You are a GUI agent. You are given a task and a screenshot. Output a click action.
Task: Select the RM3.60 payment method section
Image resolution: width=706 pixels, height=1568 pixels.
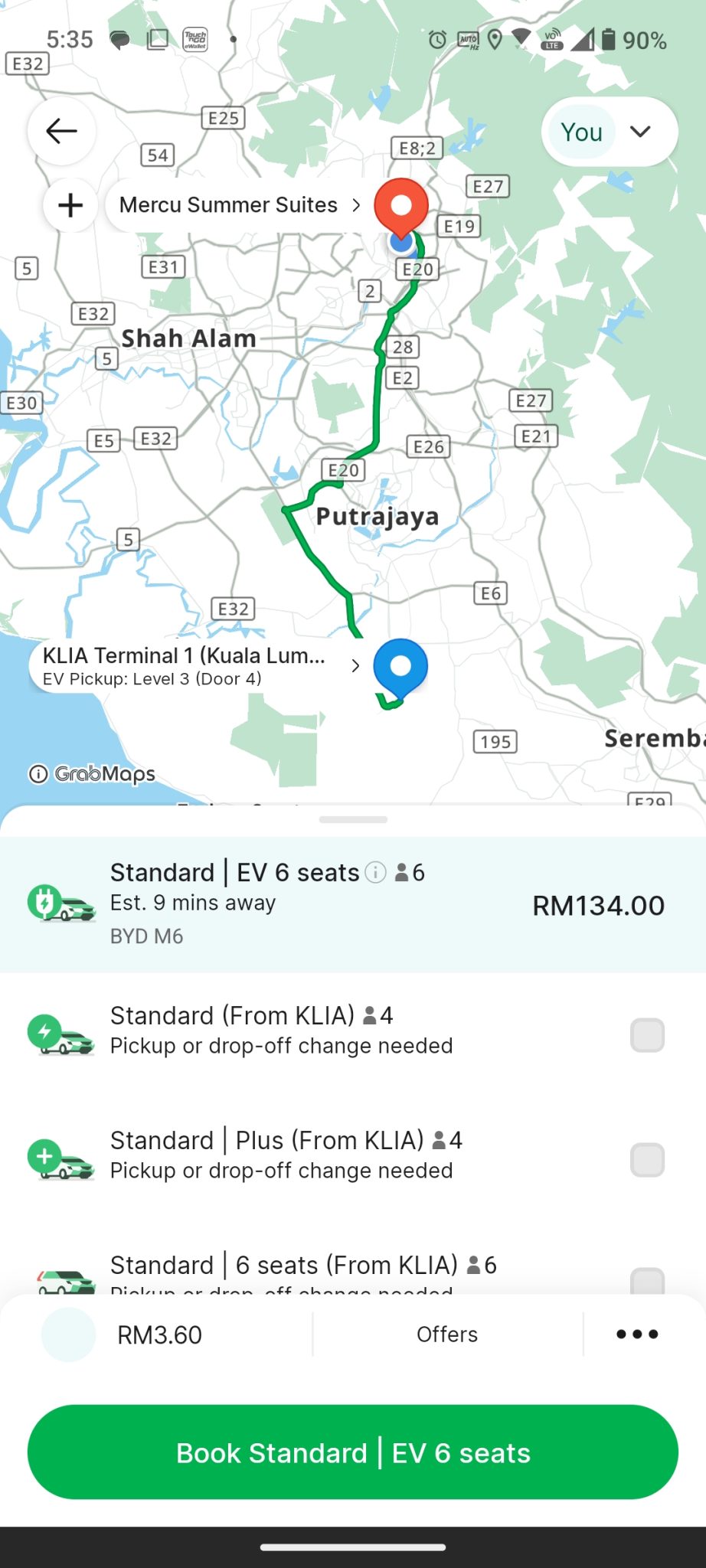[159, 1334]
